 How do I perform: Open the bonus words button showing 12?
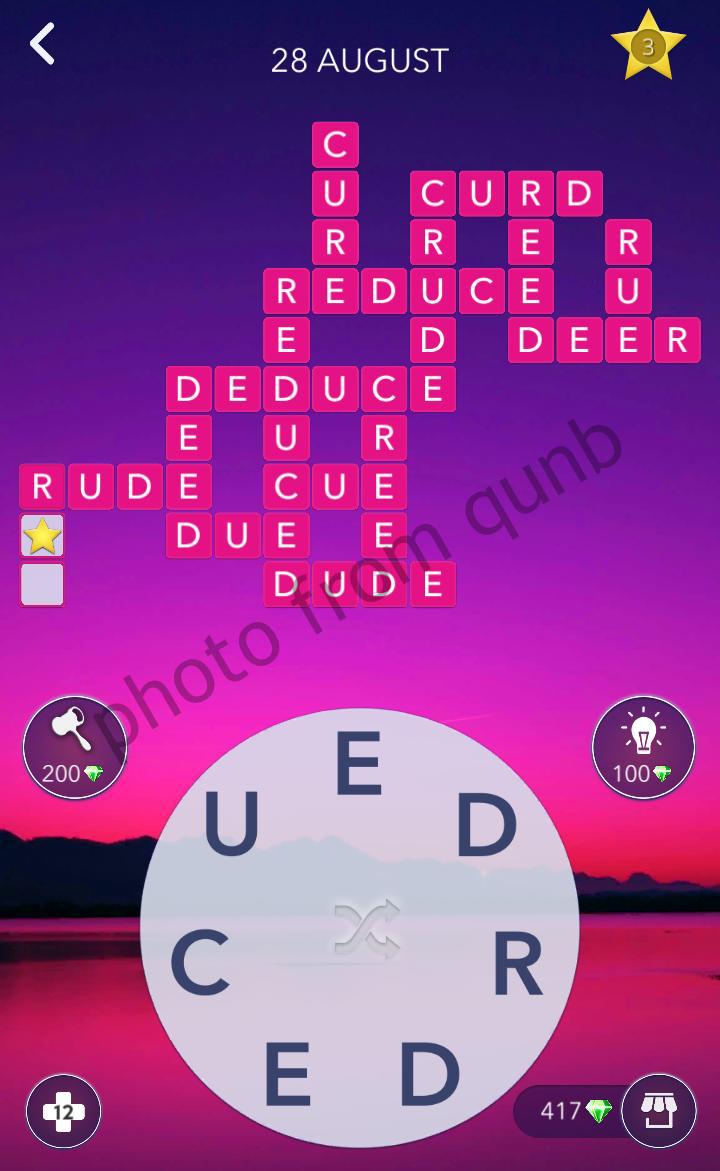[63, 1111]
